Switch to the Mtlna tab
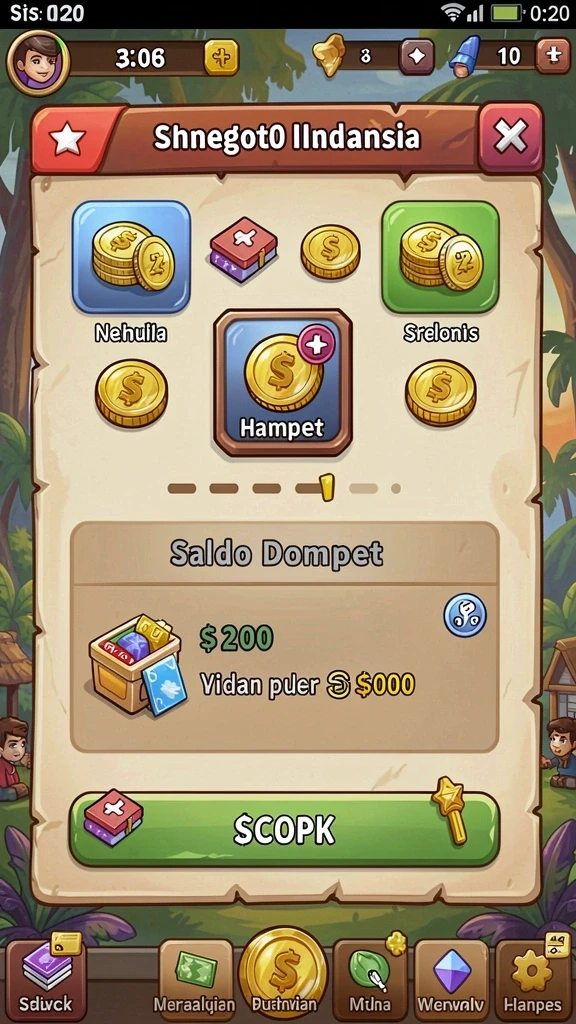The height and width of the screenshot is (1024, 576). 370,981
